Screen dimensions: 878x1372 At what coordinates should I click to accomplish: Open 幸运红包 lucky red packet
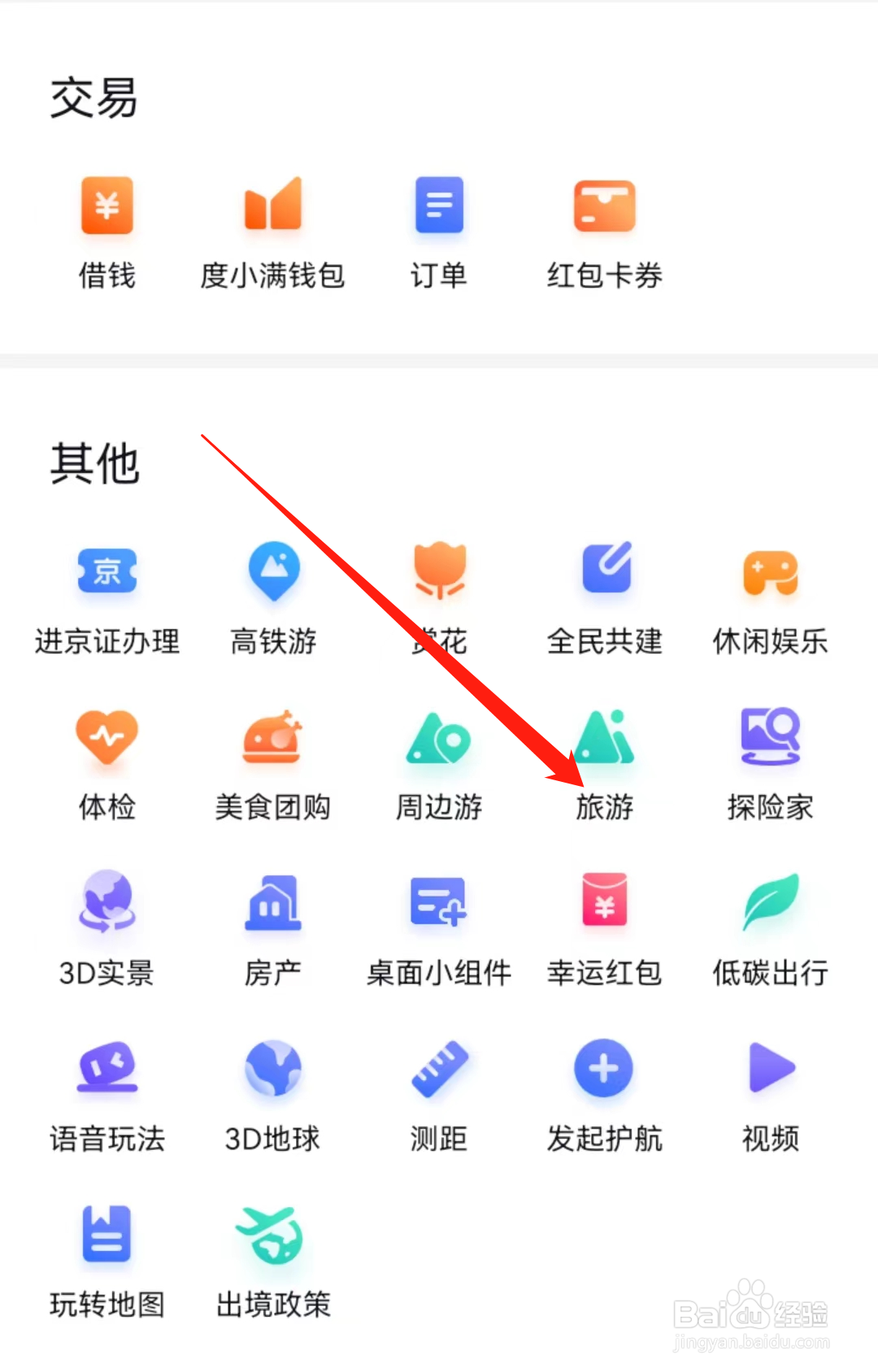(x=605, y=927)
